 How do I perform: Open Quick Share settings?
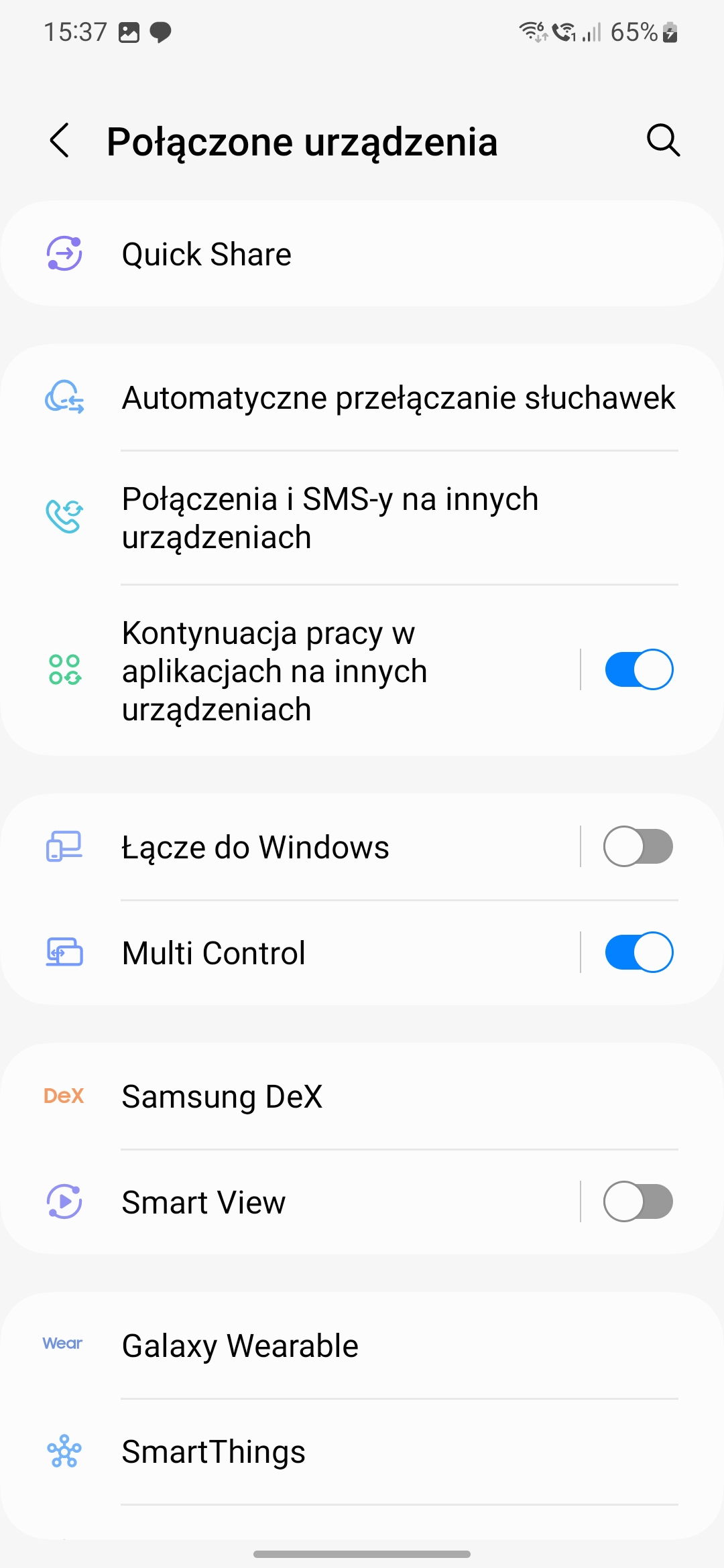point(362,254)
